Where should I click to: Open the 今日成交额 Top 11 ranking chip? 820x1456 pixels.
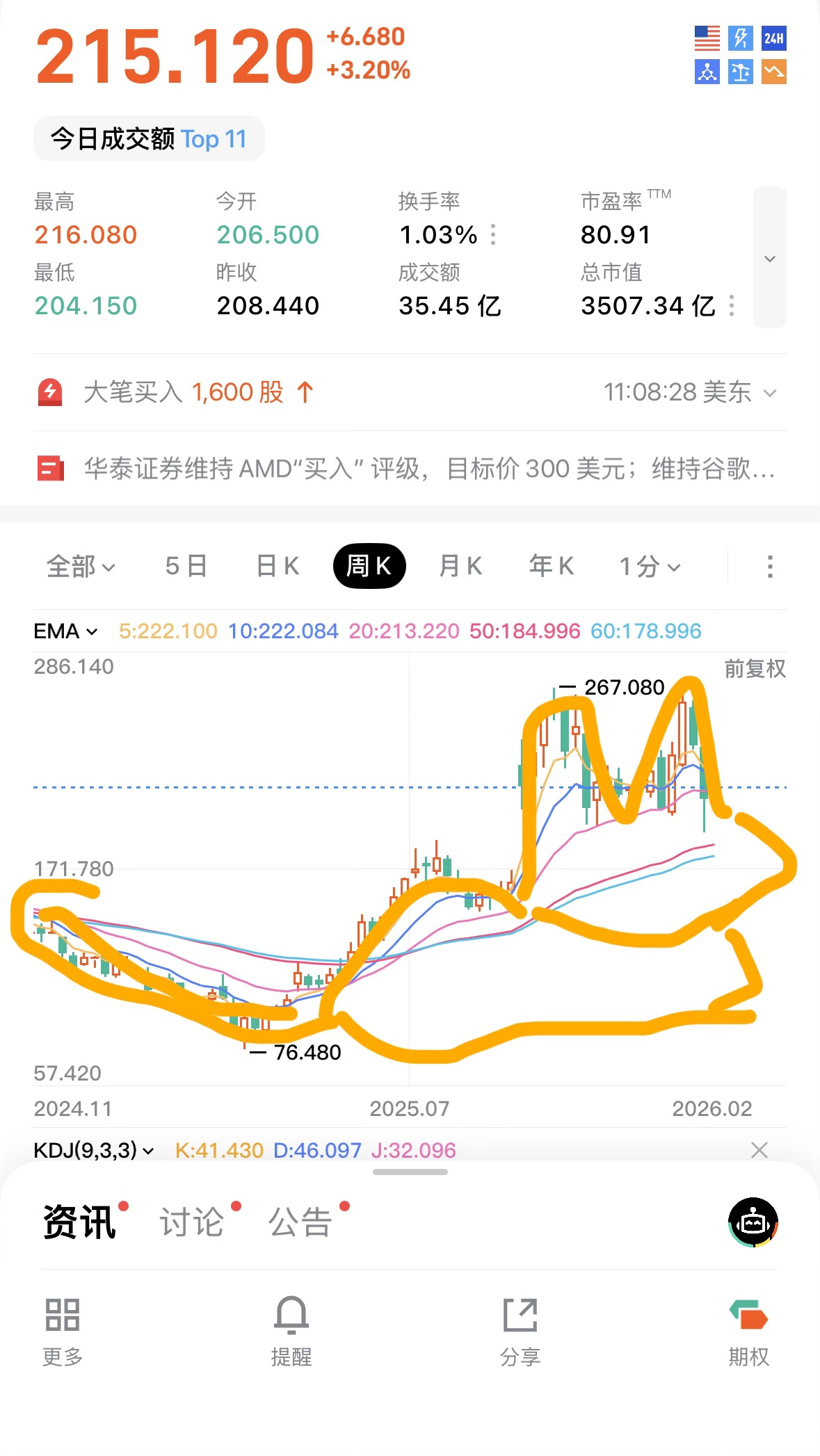(149, 139)
